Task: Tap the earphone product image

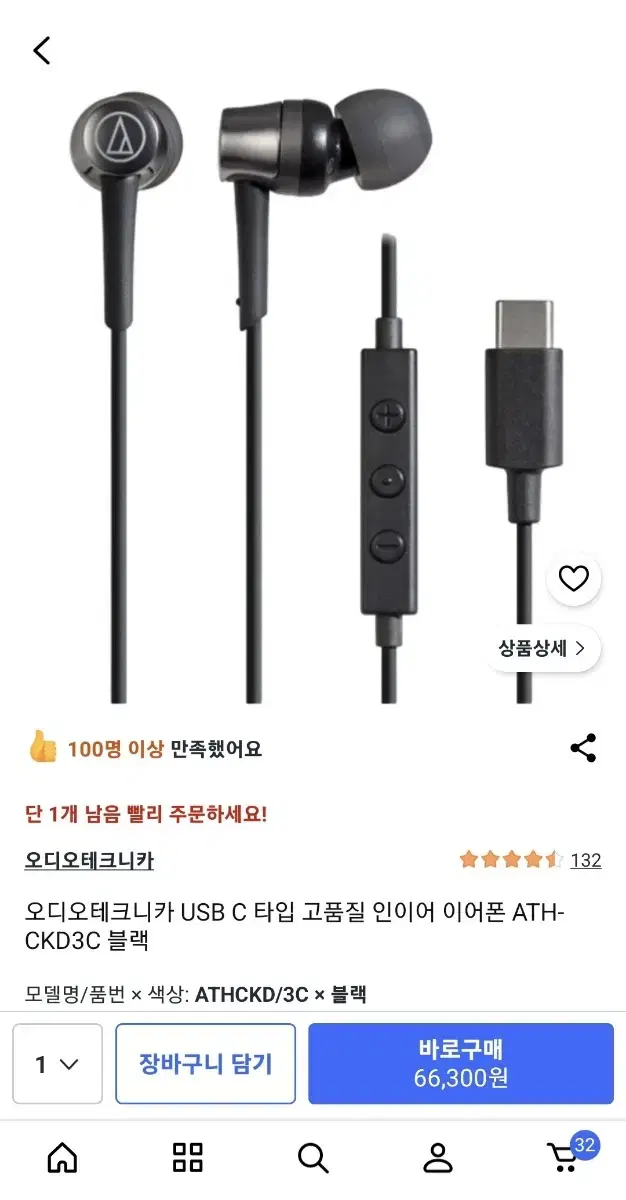Action: (313, 390)
